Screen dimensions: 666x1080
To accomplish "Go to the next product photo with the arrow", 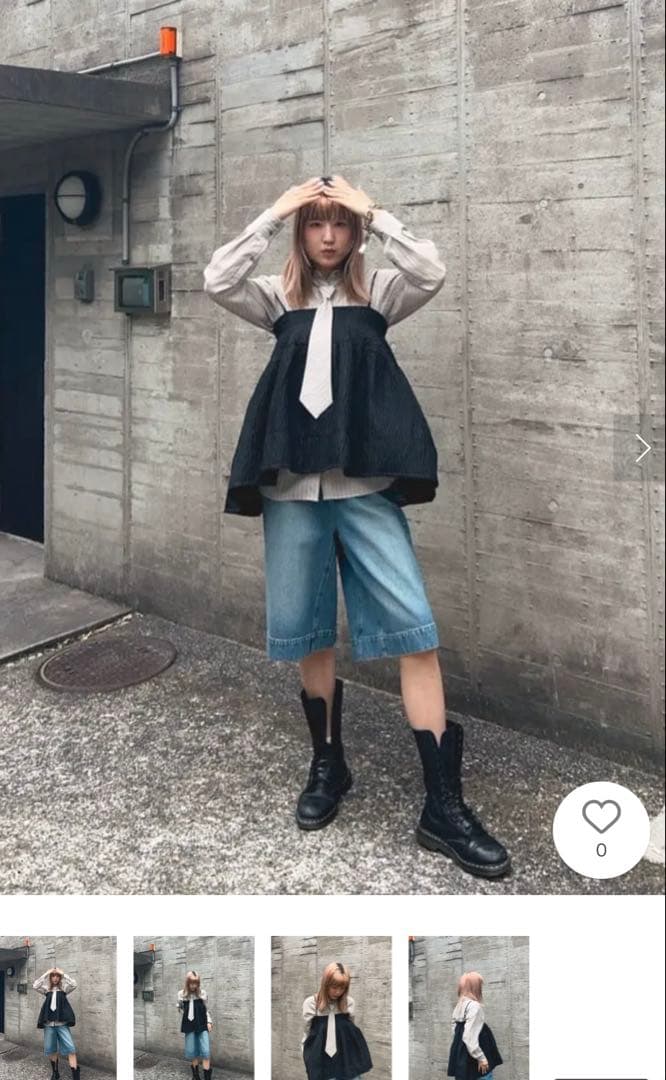I will pyautogui.click(x=642, y=448).
